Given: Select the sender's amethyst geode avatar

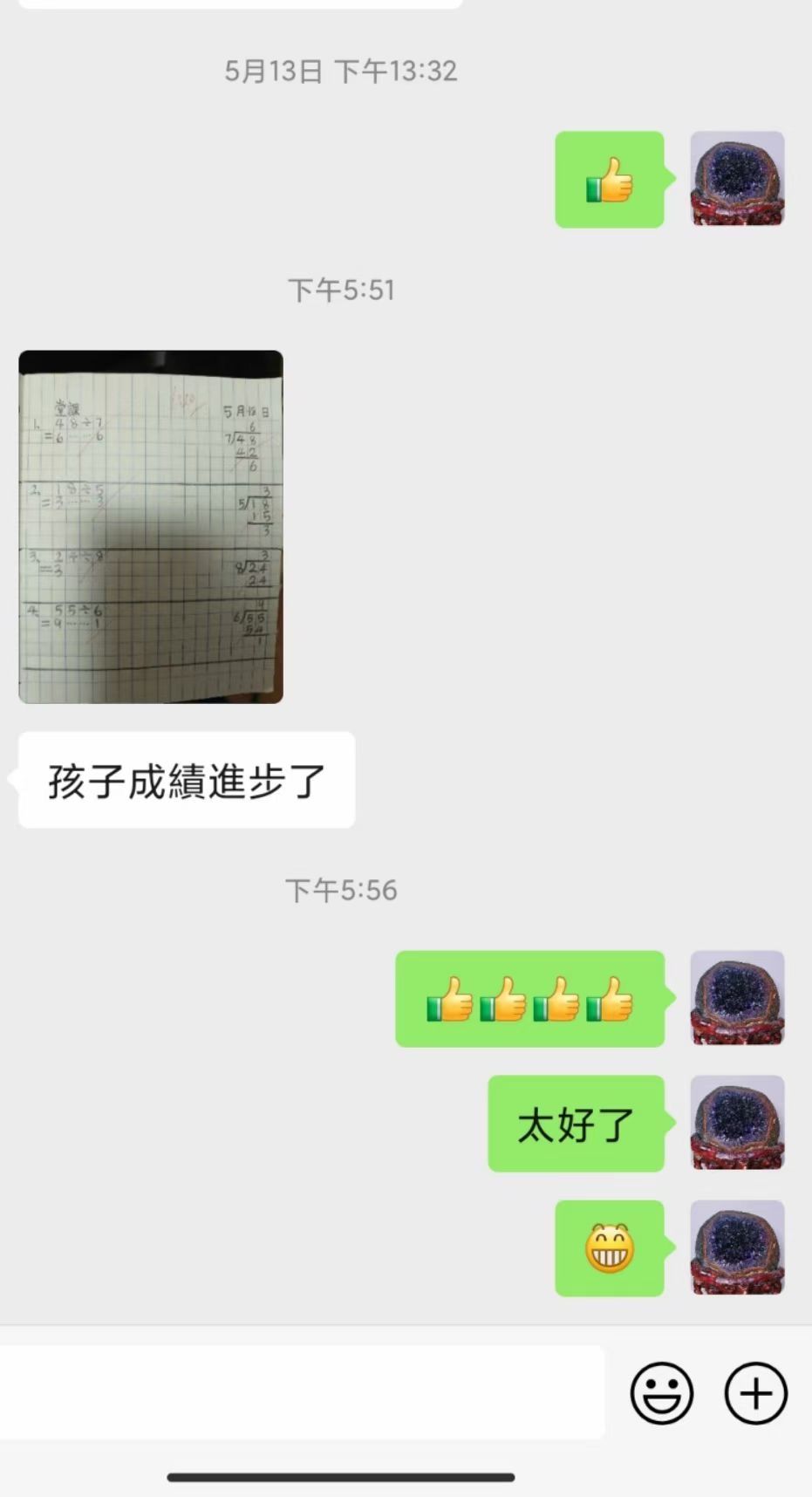Looking at the screenshot, I should pos(737,179).
